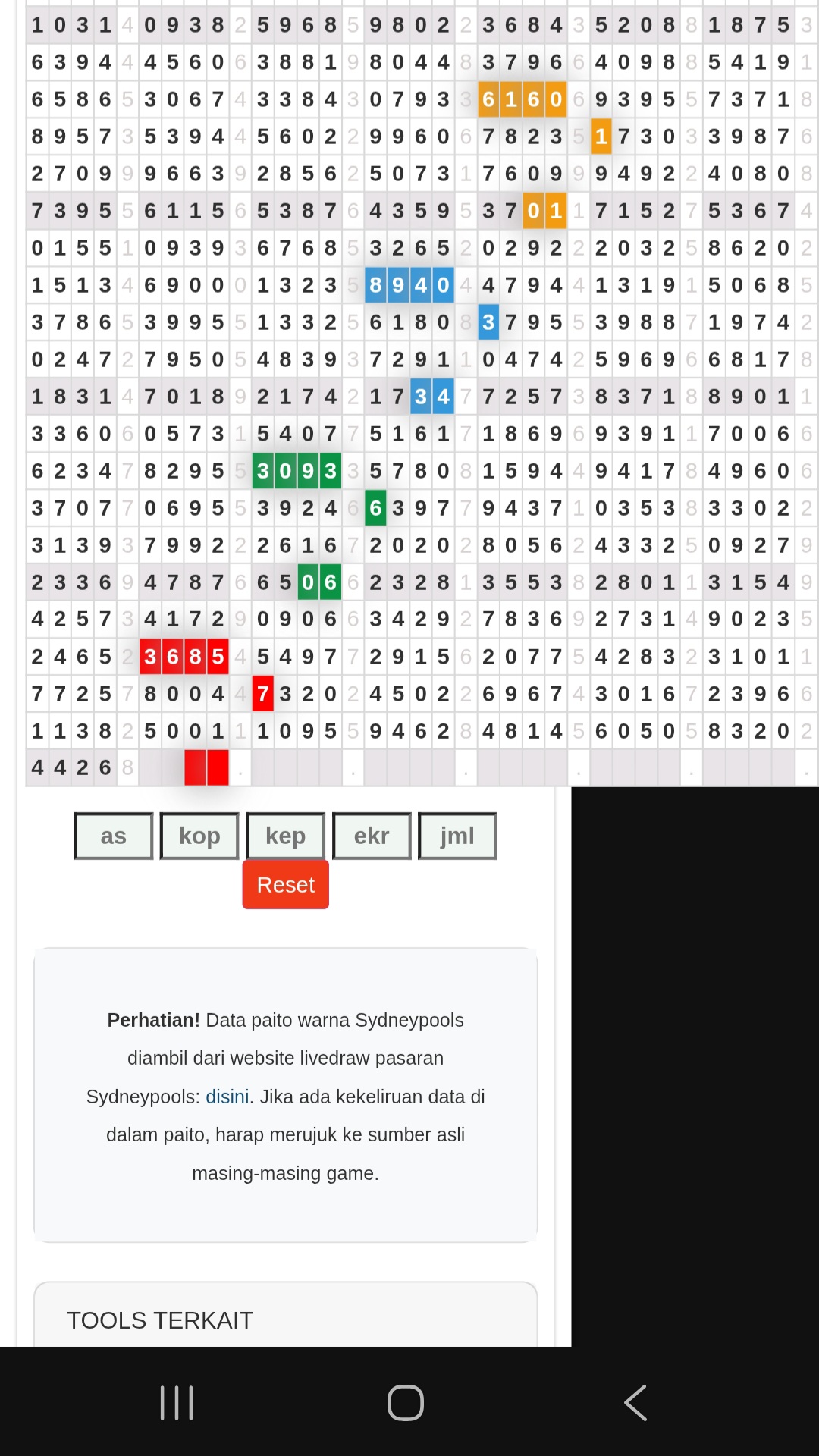This screenshot has width=819, height=1456.
Task: Choose the 'kep' button
Action: (285, 836)
